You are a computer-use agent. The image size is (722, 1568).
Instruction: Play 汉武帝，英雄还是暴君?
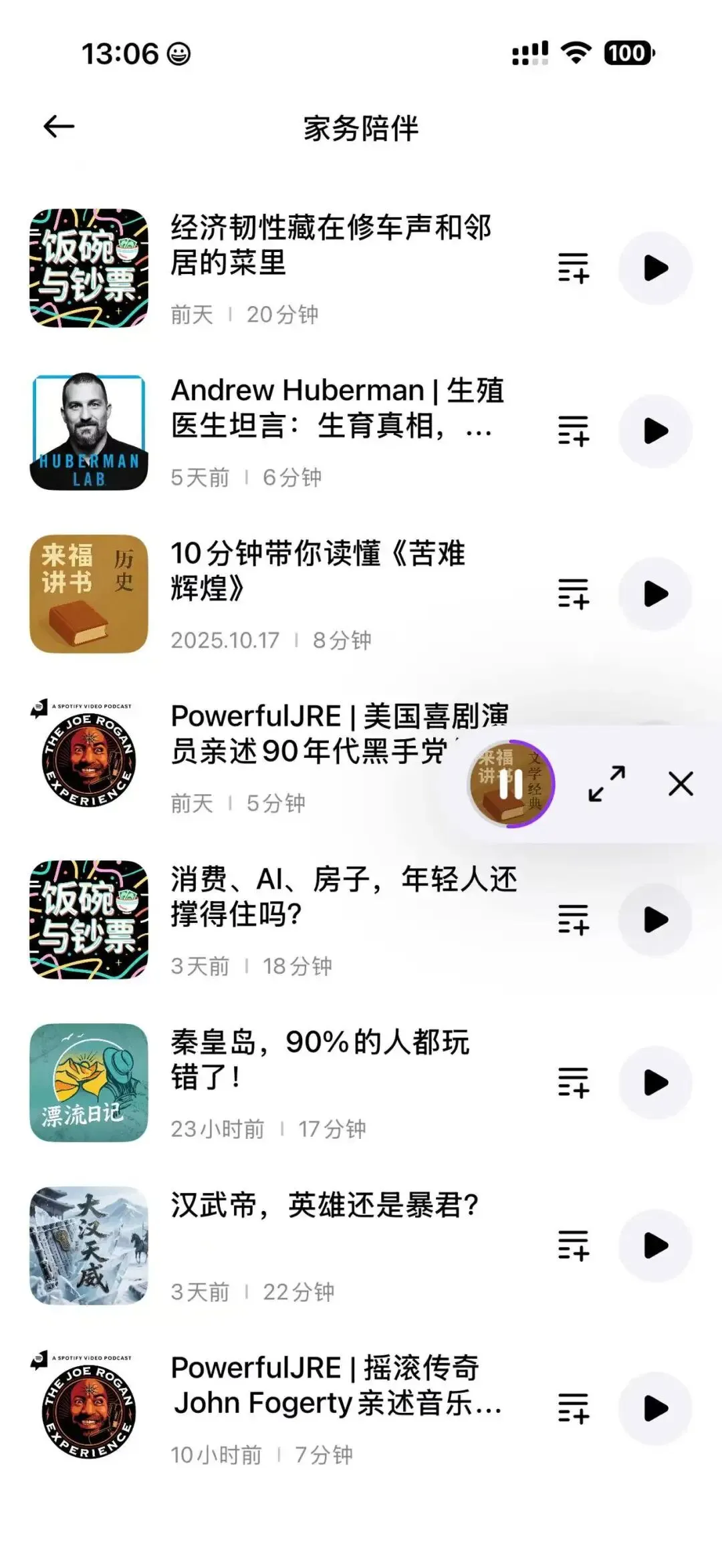click(x=654, y=1246)
